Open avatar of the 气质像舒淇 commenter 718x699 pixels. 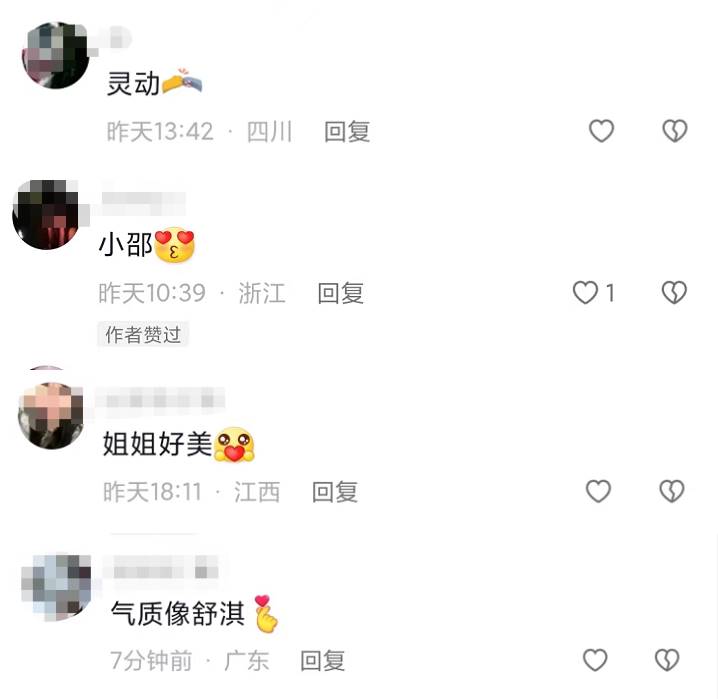(57, 586)
